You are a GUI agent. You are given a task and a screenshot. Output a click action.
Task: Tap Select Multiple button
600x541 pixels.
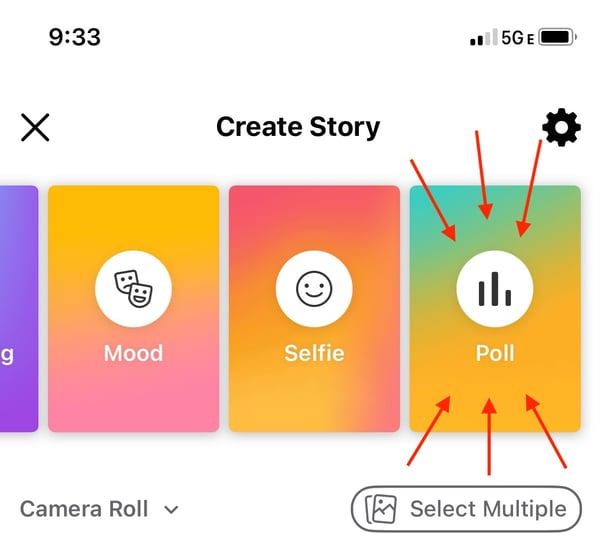click(466, 509)
